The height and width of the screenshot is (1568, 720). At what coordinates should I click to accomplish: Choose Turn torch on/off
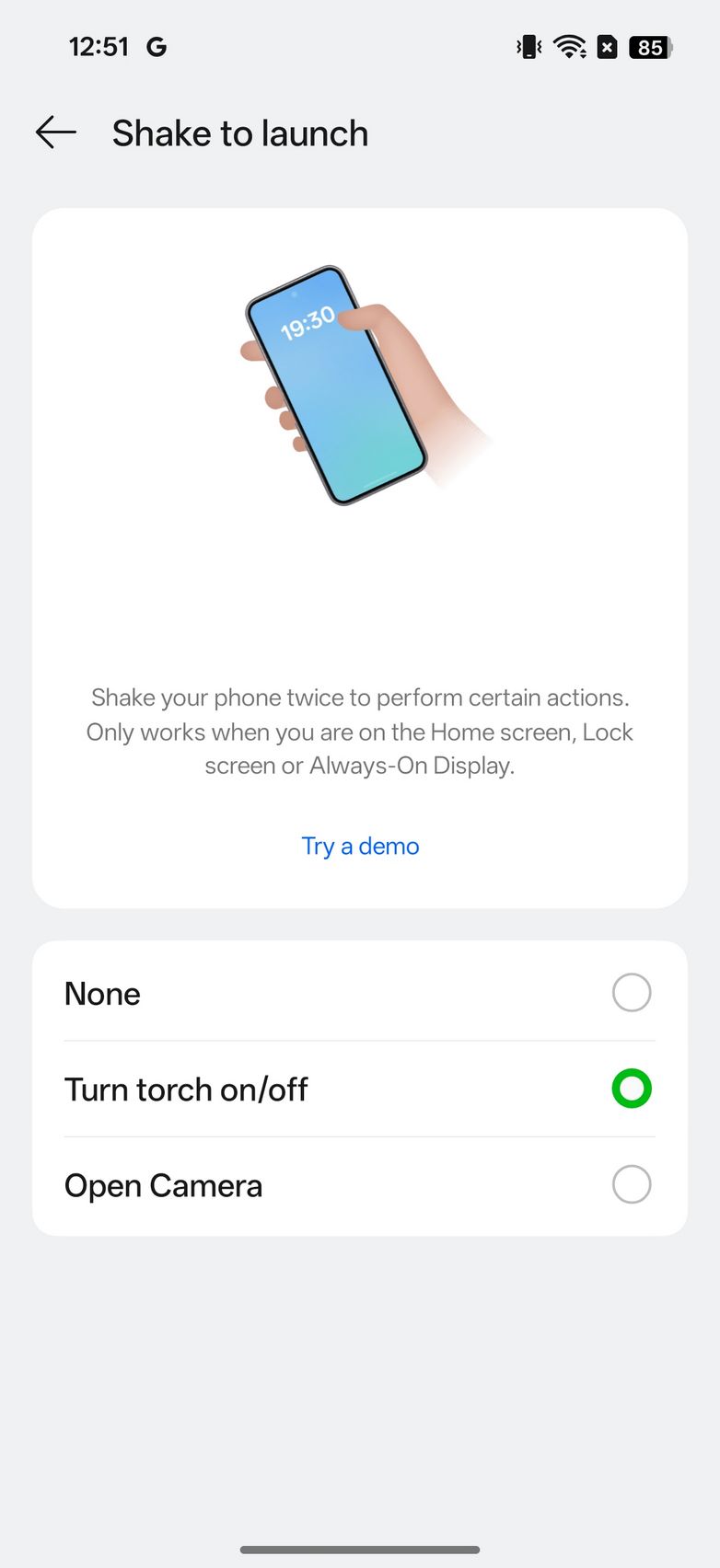[x=631, y=1089]
